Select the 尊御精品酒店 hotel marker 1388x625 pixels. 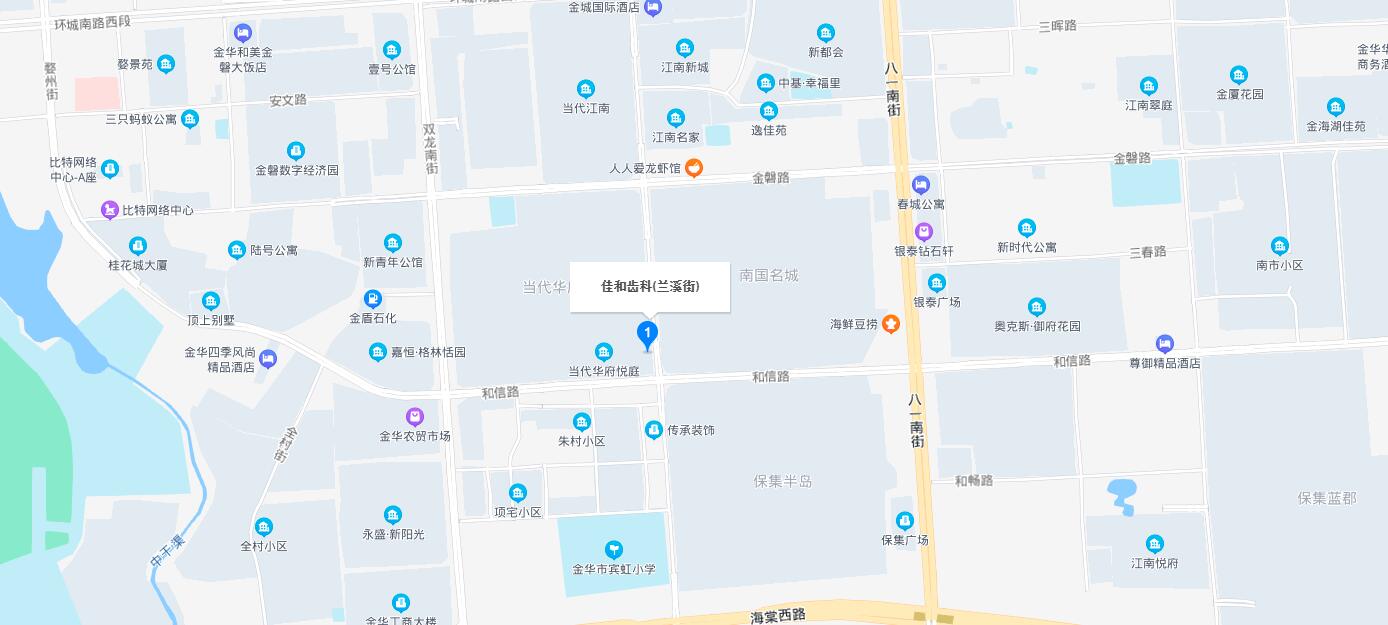tap(1164, 344)
